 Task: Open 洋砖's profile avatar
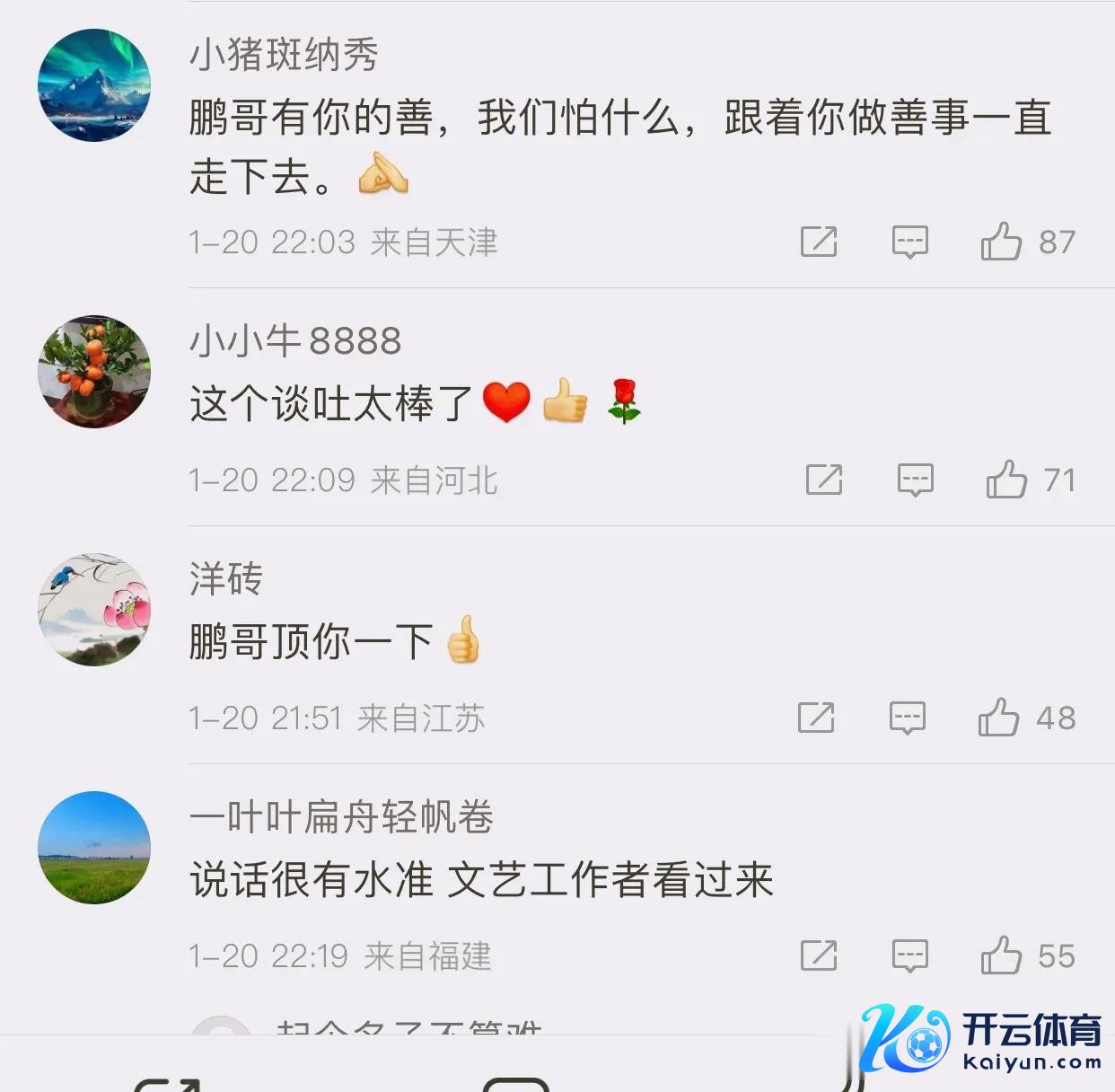[x=94, y=610]
